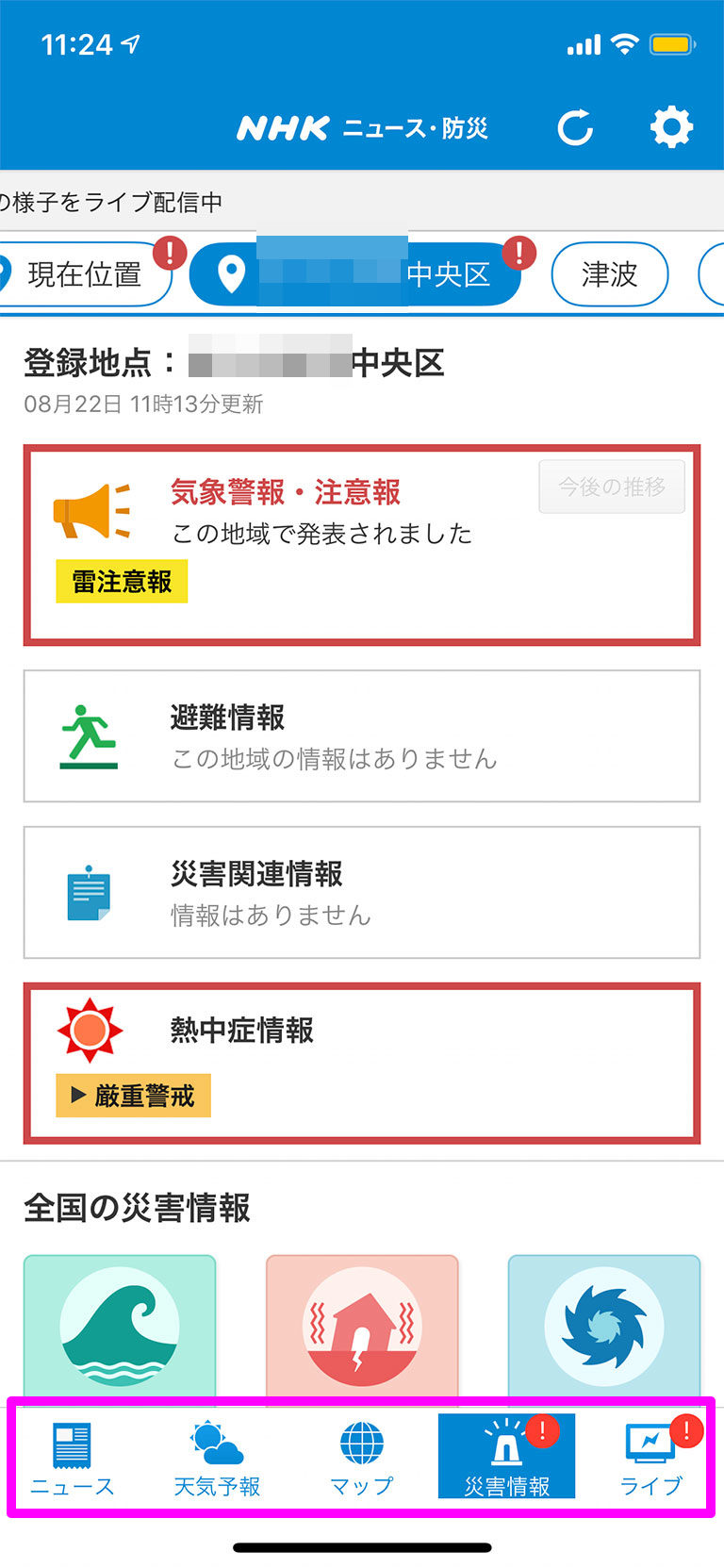This screenshot has width=724, height=1568.
Task: Select the earthquake house tile icon
Action: (x=361, y=1328)
